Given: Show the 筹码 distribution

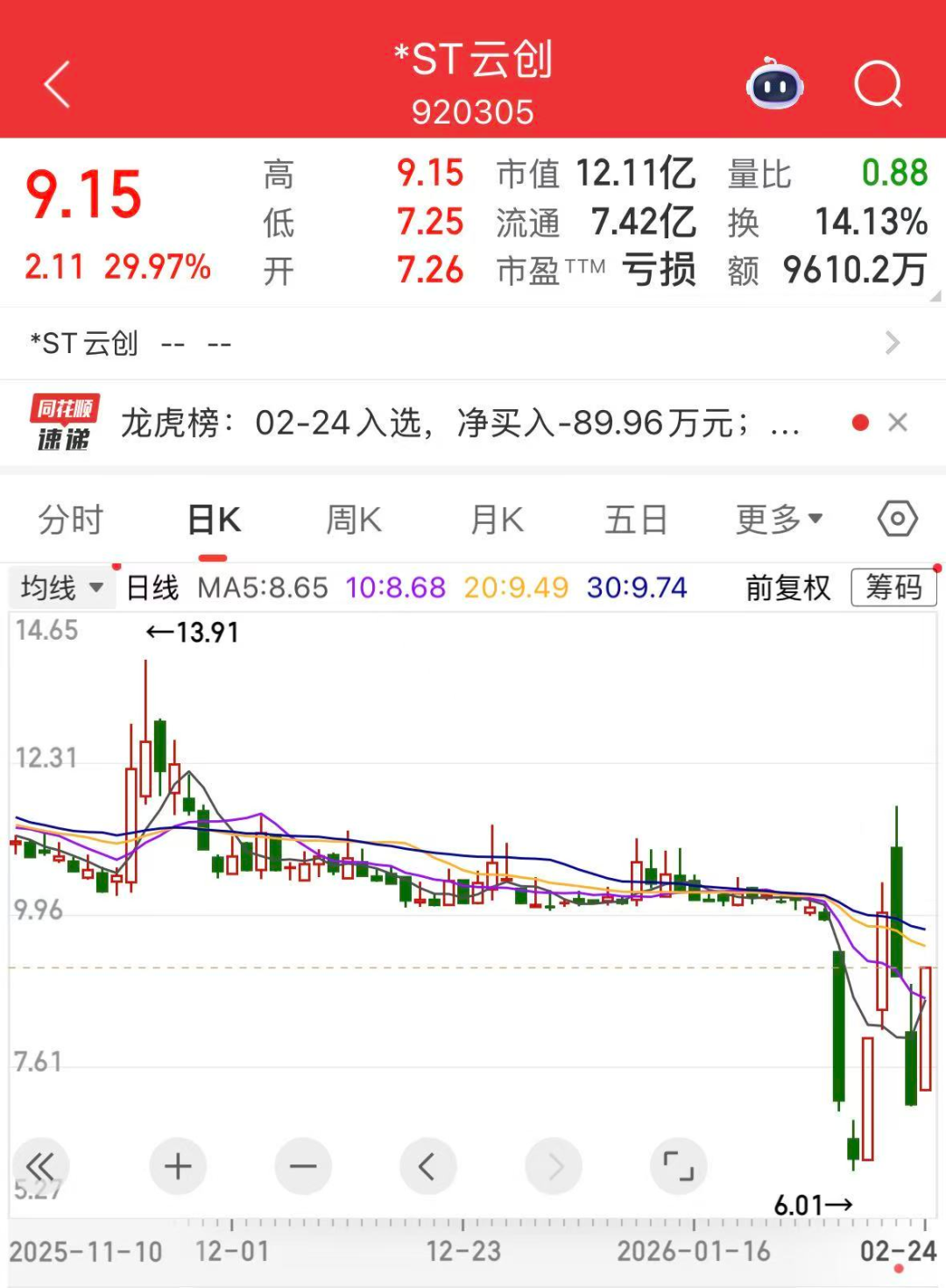Looking at the screenshot, I should pos(893,588).
